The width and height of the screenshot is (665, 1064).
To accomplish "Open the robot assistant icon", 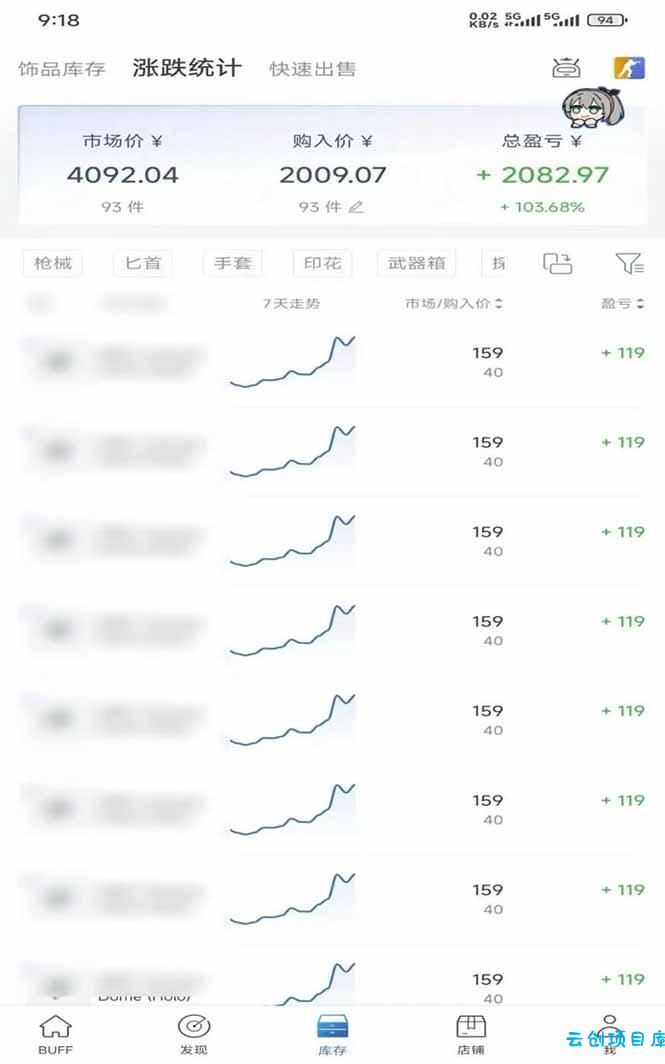I will tap(566, 69).
